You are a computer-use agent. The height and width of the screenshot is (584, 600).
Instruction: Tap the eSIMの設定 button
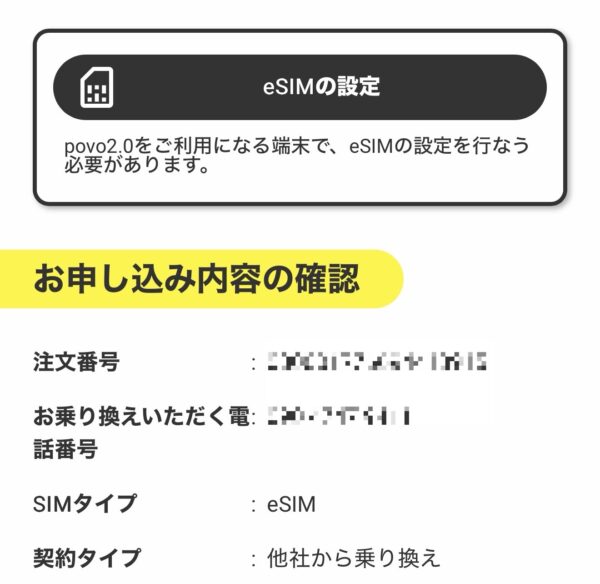point(300,88)
